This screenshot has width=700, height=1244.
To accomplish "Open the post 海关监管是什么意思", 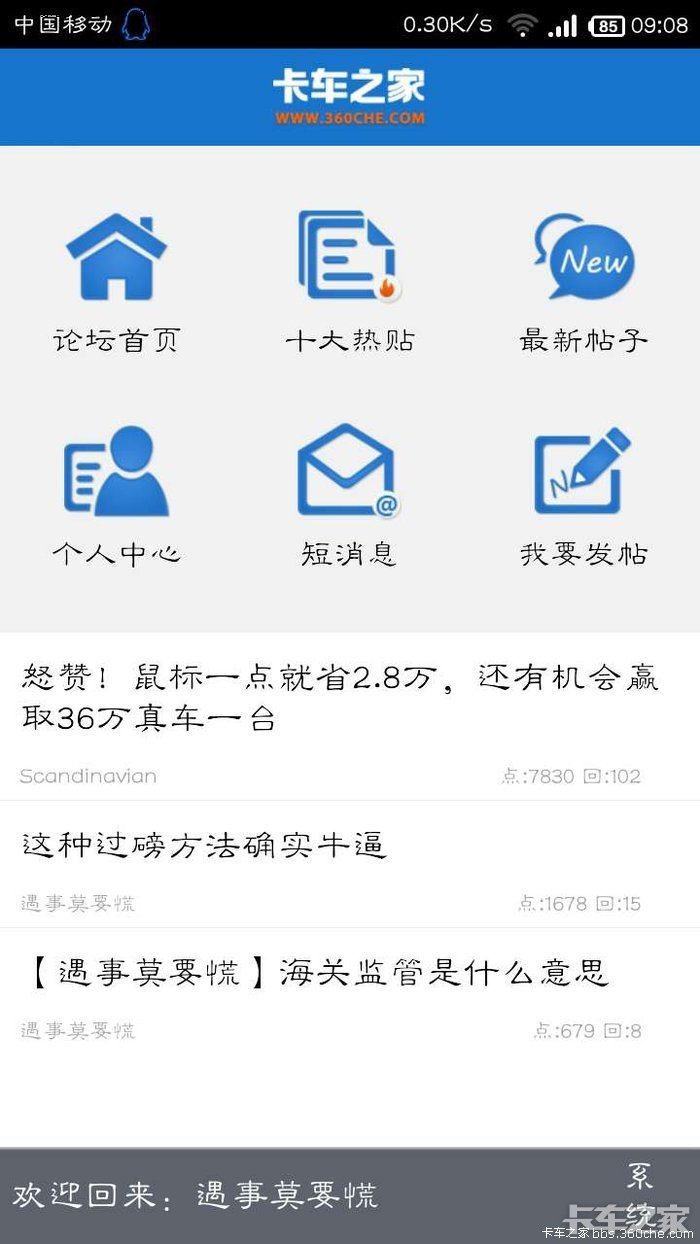I will (350, 991).
